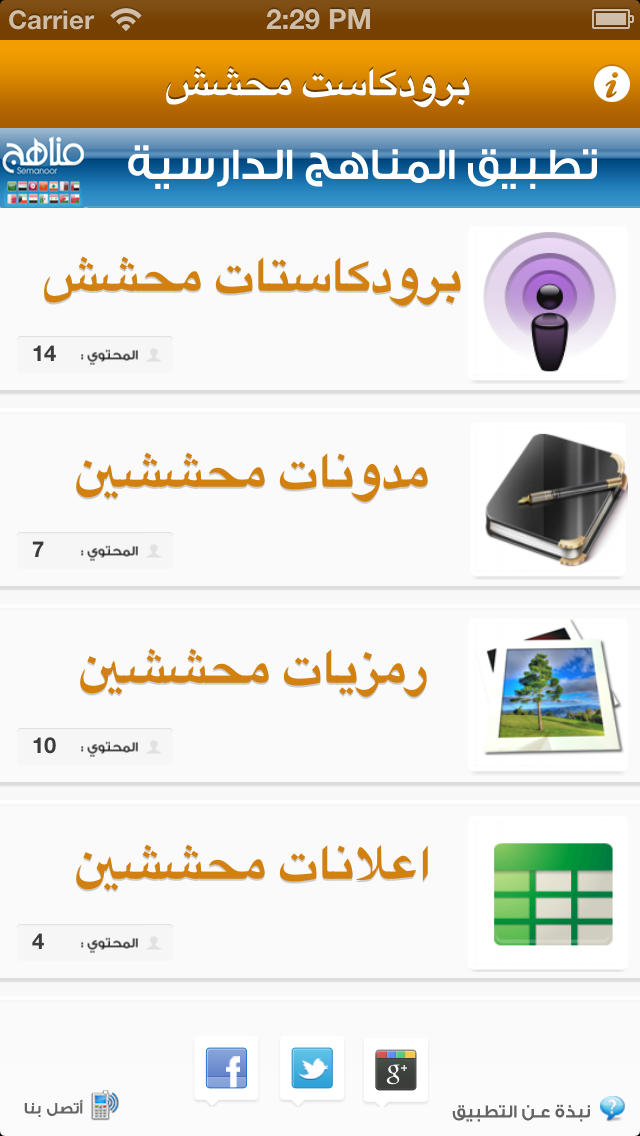The image size is (640, 1136).
Task: Open مدونات محششين category
Action: pyautogui.click(x=320, y=499)
